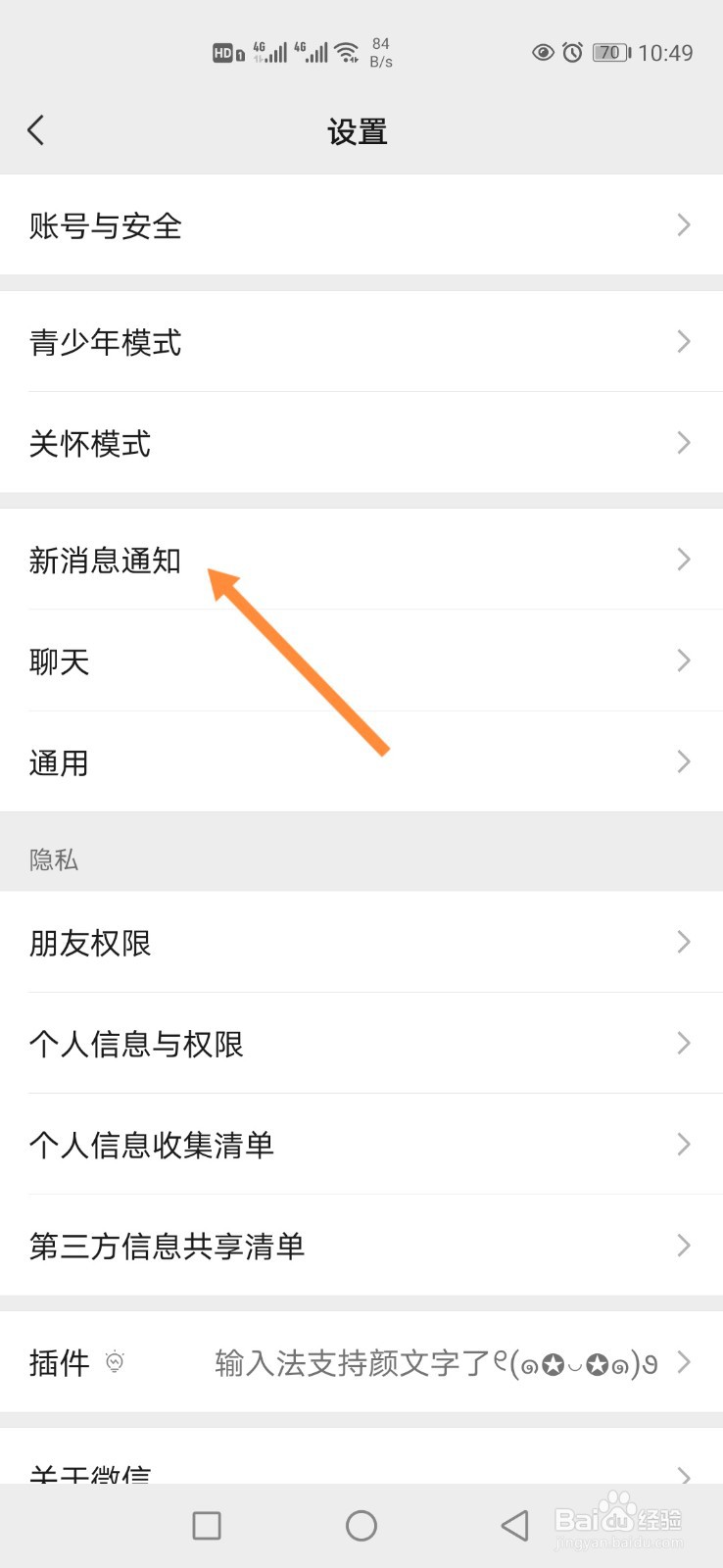Tap the Home circle navigation button
Screen dimensions: 723x1568
(361, 1525)
